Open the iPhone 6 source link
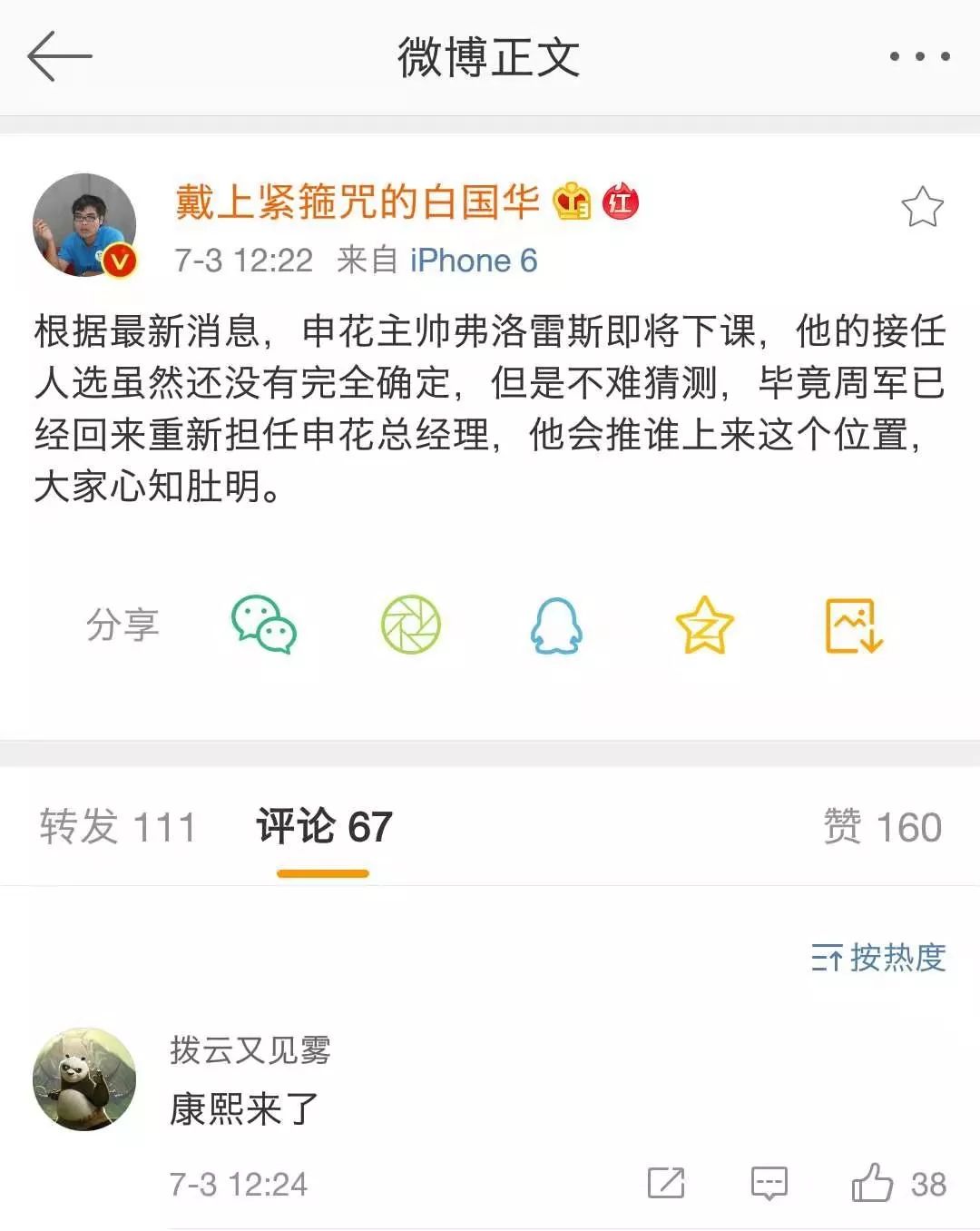 pyautogui.click(x=473, y=261)
